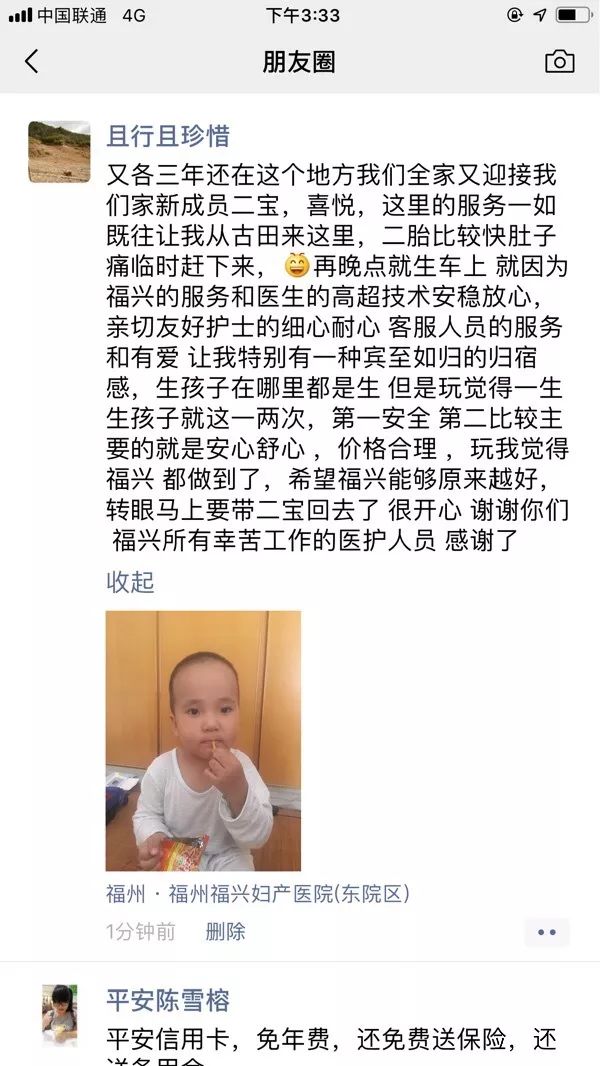Screen dimensions: 600x1066
Task: Open 且行且珍惜's profile avatar
Action: click(x=59, y=152)
